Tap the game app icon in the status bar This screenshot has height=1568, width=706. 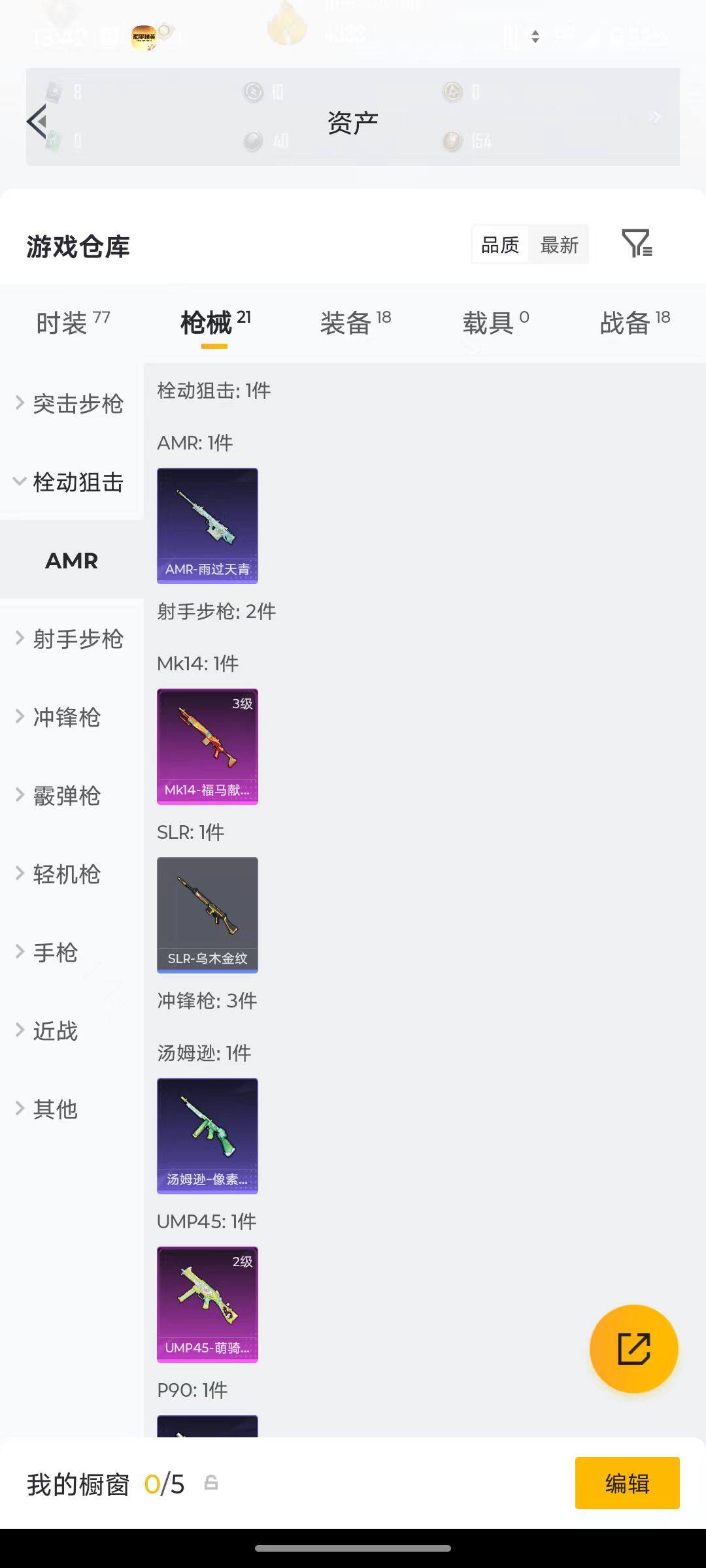[144, 31]
